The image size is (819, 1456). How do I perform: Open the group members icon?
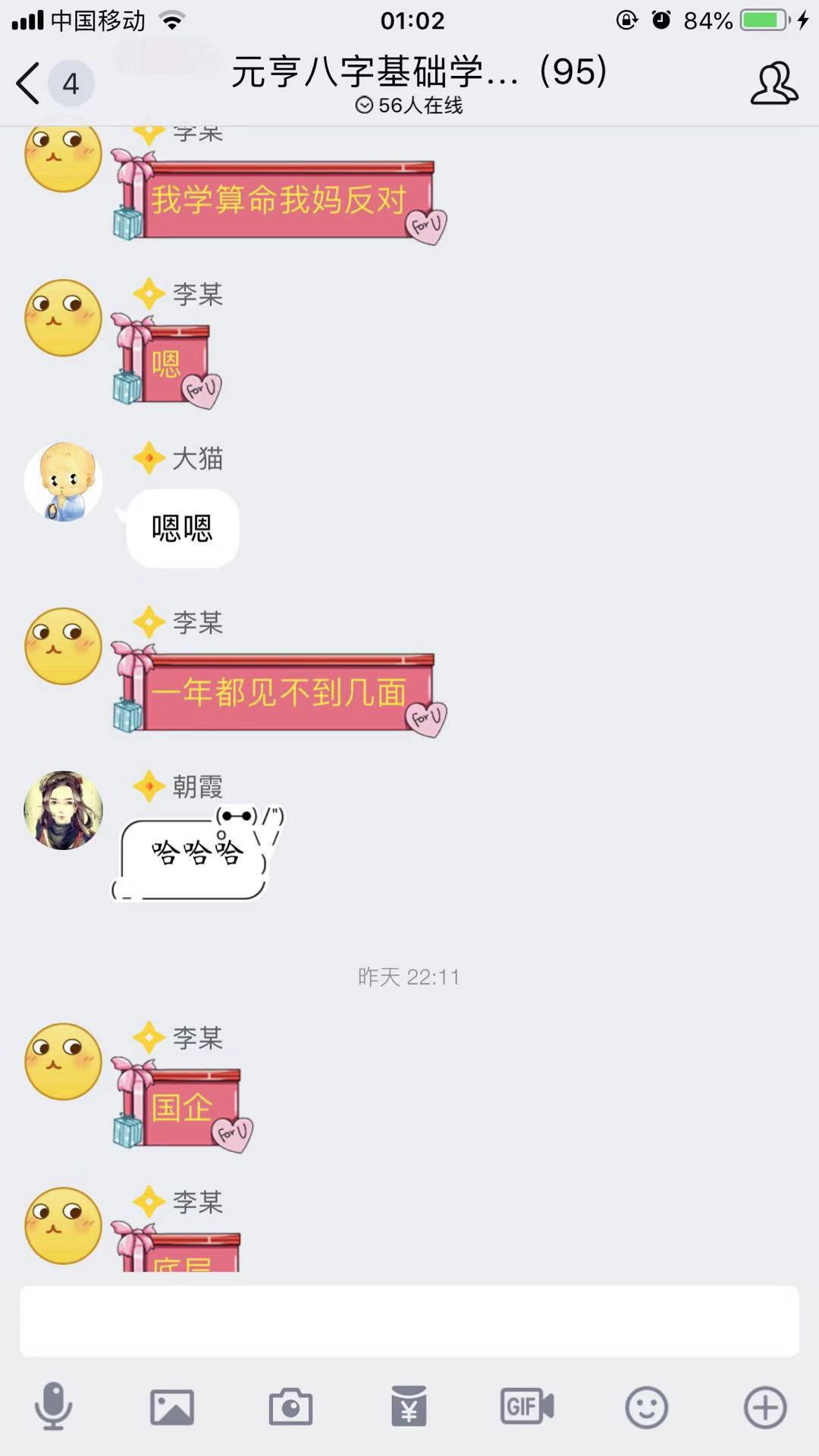coord(773,83)
